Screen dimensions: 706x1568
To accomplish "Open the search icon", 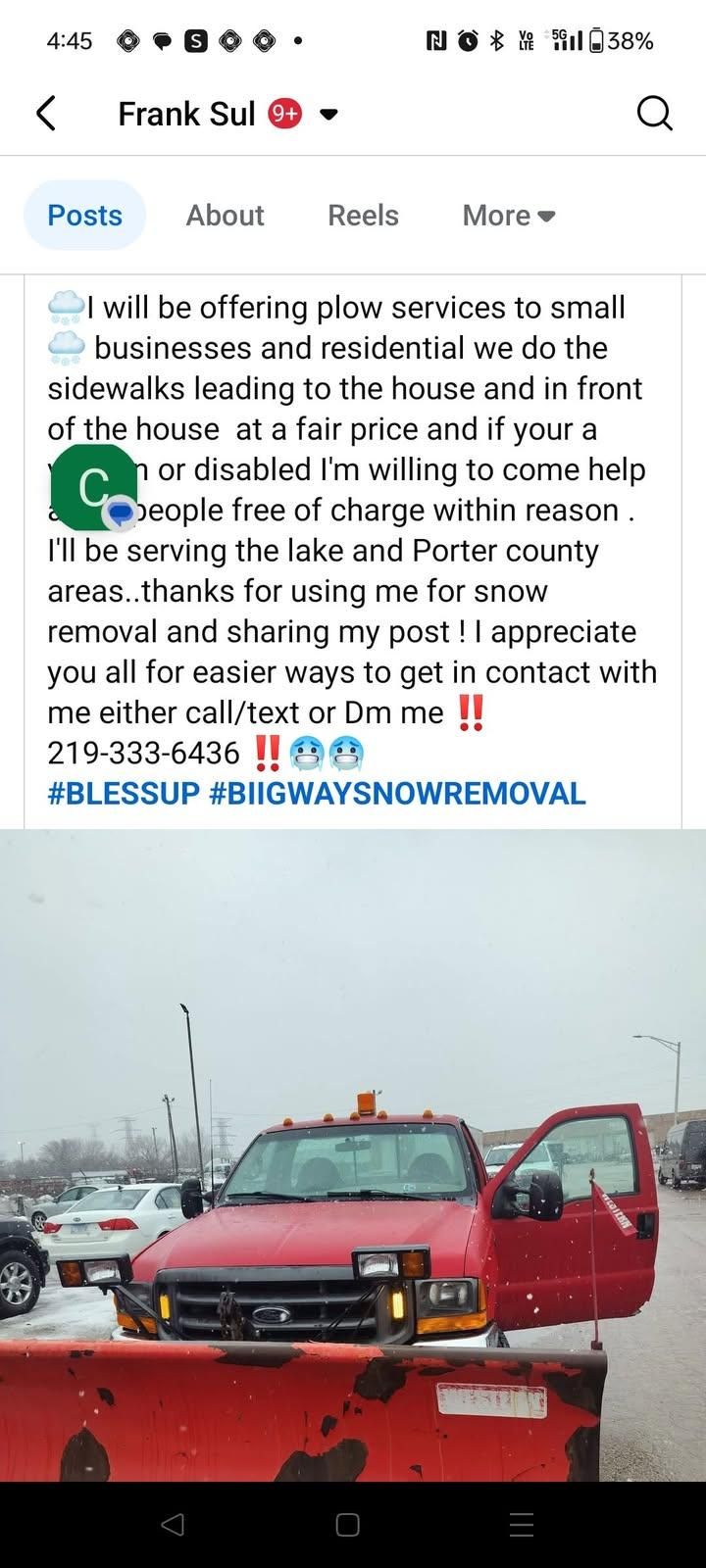I will click(654, 113).
